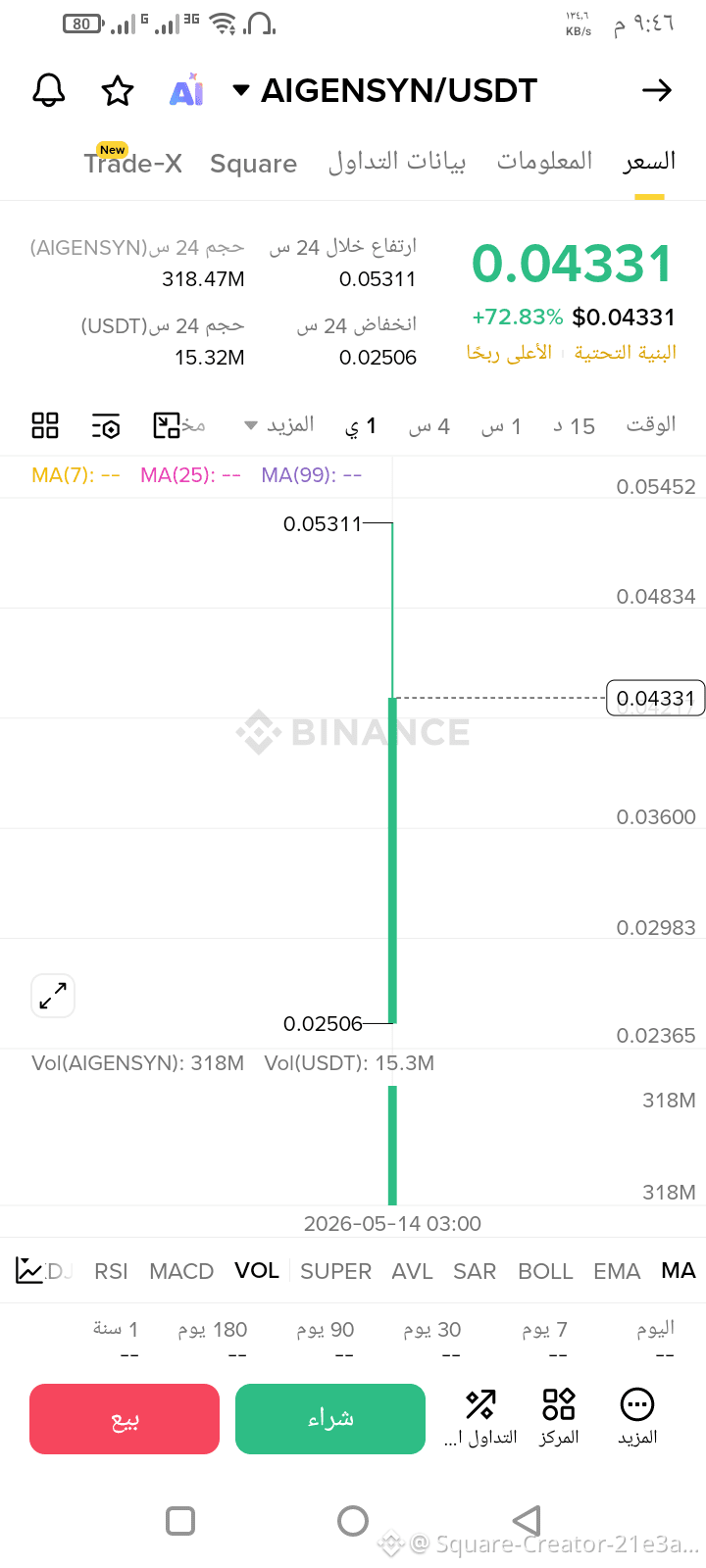The width and height of the screenshot is (706, 1568).
Task: Select the BOLL indicator
Action: coord(545,1271)
